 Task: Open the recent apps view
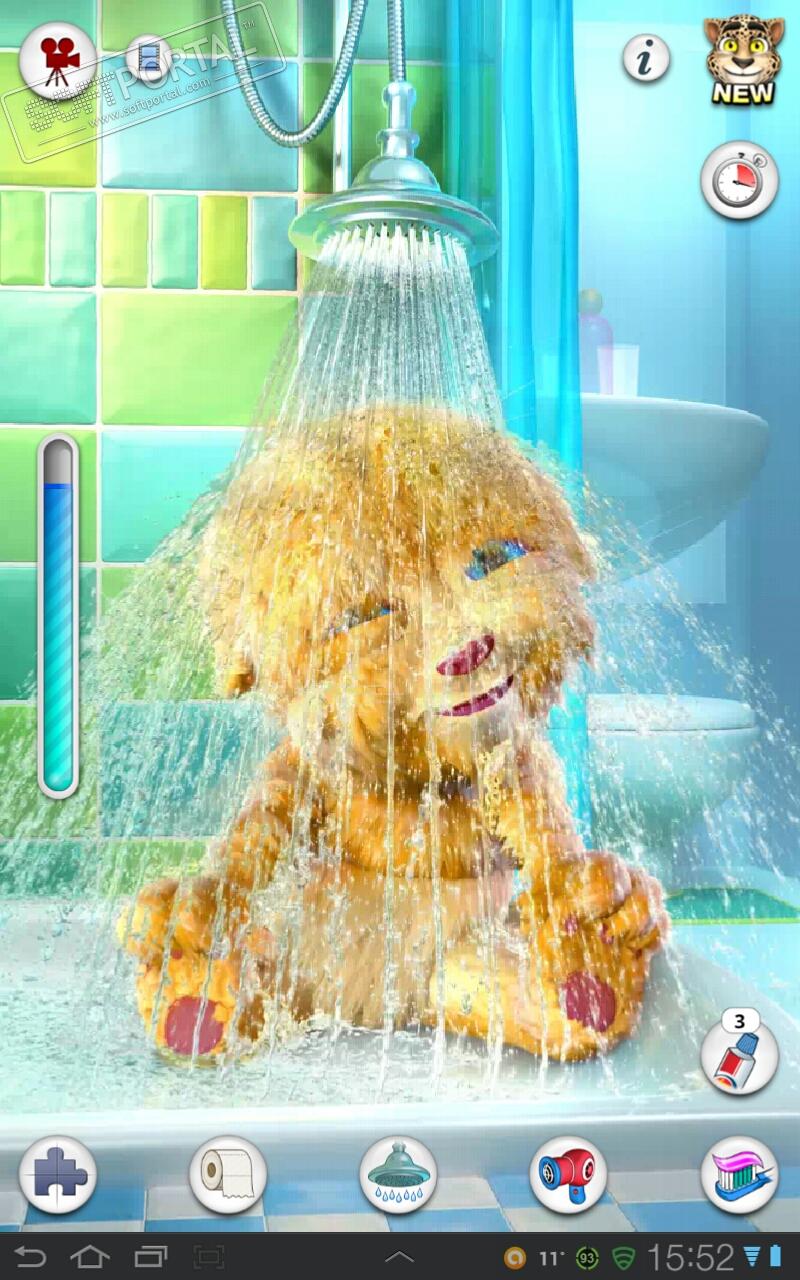150,1256
